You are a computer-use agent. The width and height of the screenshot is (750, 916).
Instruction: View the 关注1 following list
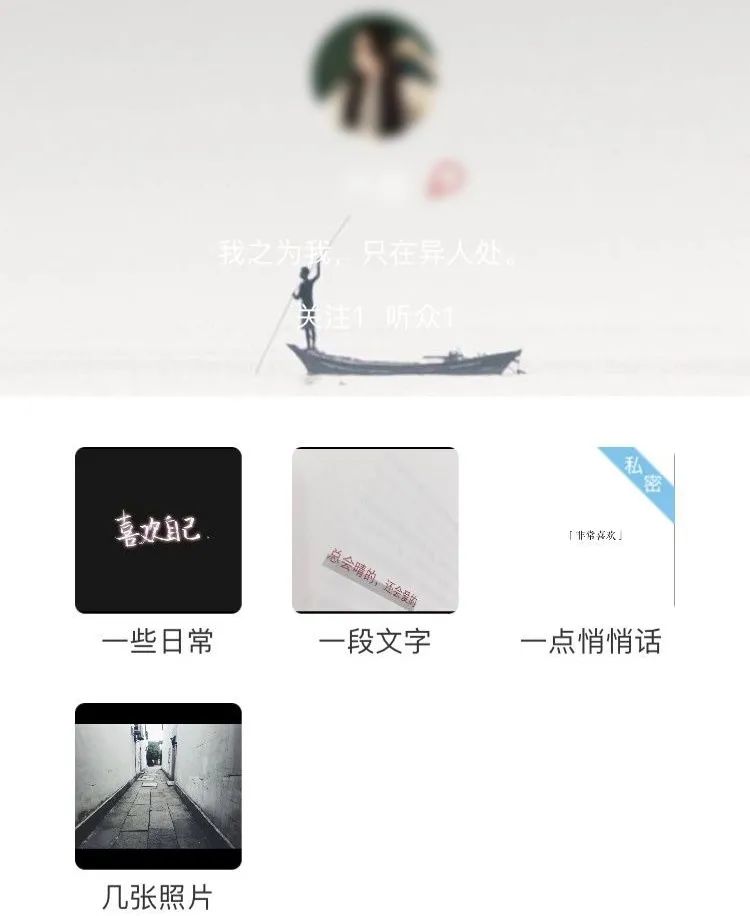331,318
